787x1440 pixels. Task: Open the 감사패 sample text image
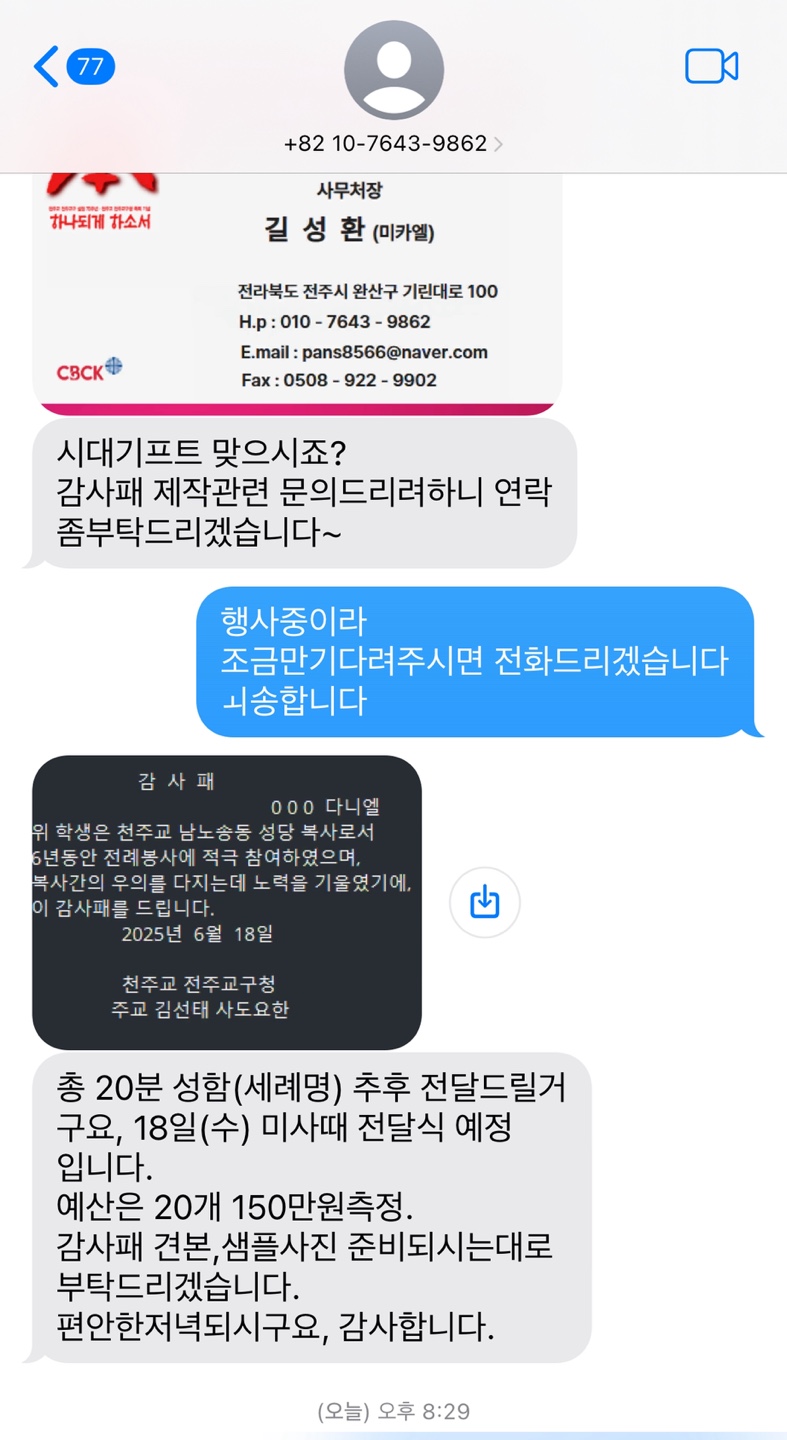(x=227, y=902)
